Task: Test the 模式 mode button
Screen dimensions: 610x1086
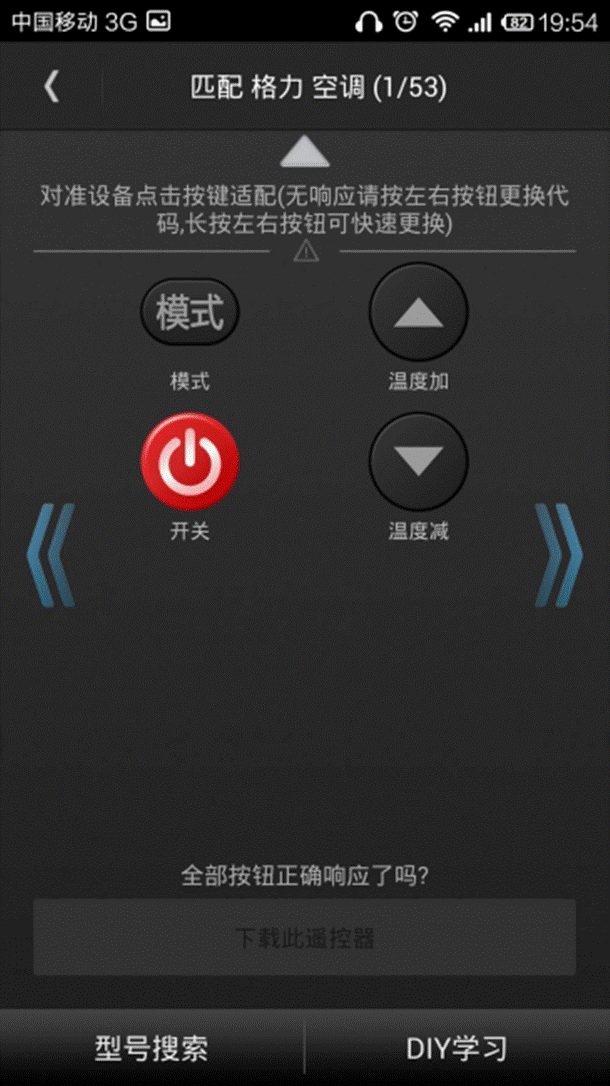Action: 190,312
